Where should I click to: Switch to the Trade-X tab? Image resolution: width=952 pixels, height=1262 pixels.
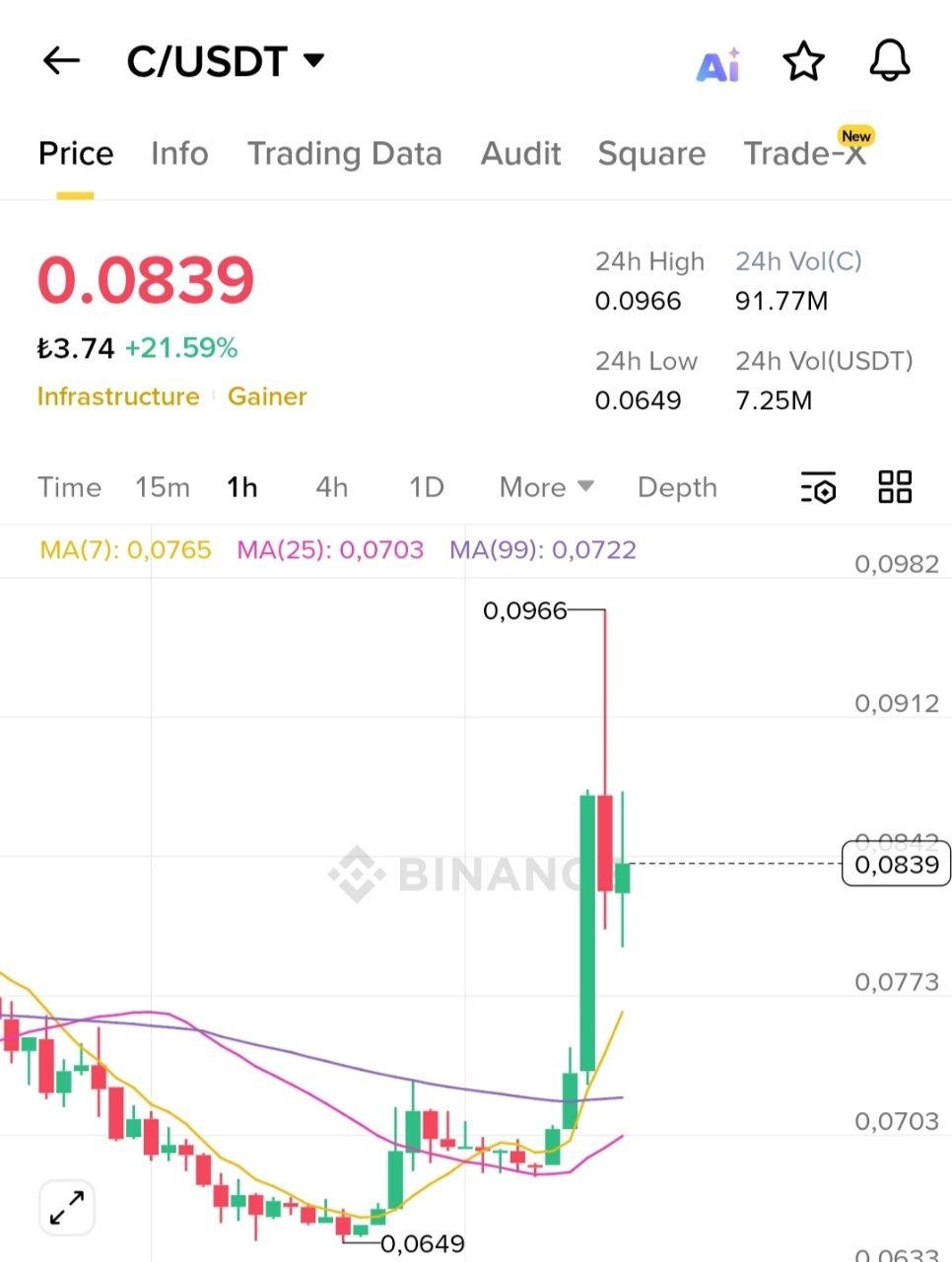coord(804,154)
